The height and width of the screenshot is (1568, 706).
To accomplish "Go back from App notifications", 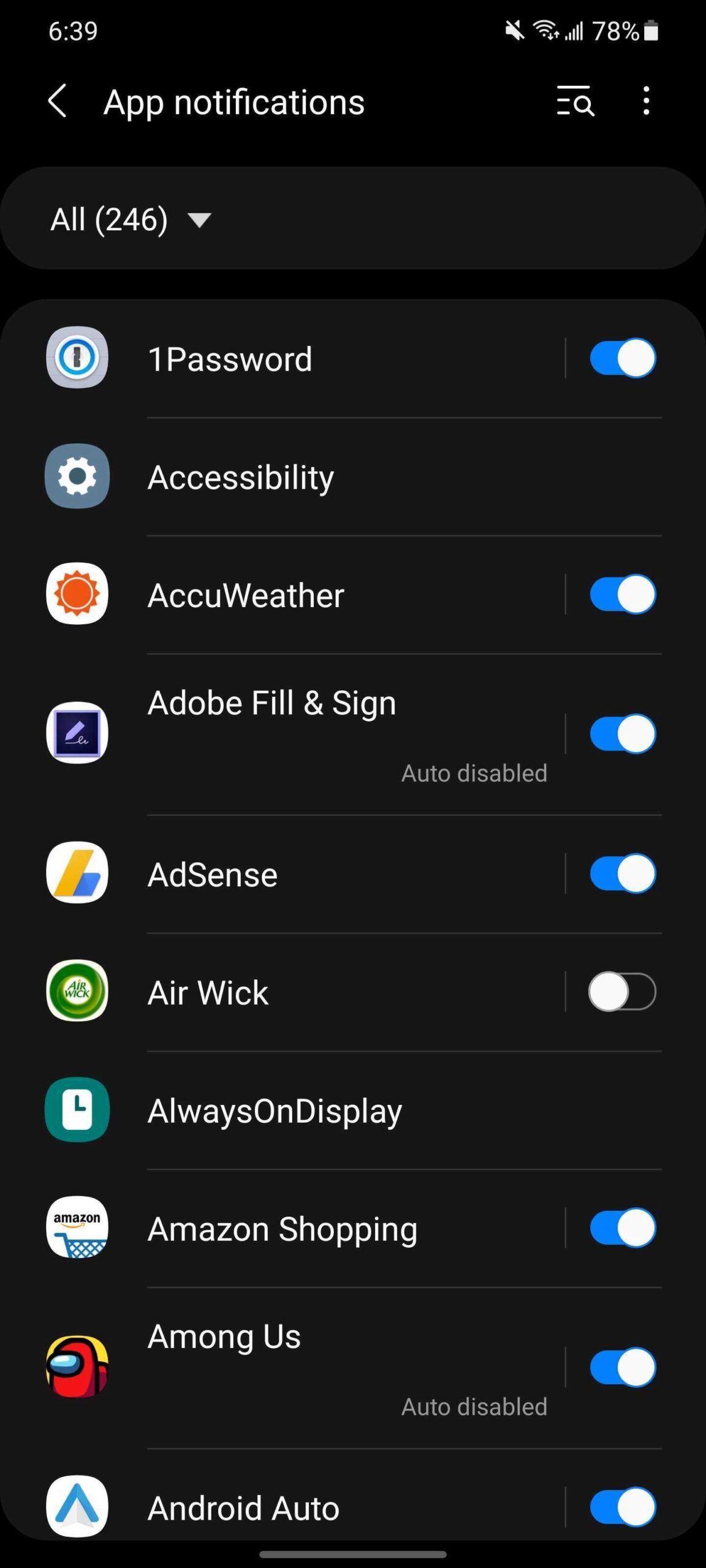I will coord(57,101).
